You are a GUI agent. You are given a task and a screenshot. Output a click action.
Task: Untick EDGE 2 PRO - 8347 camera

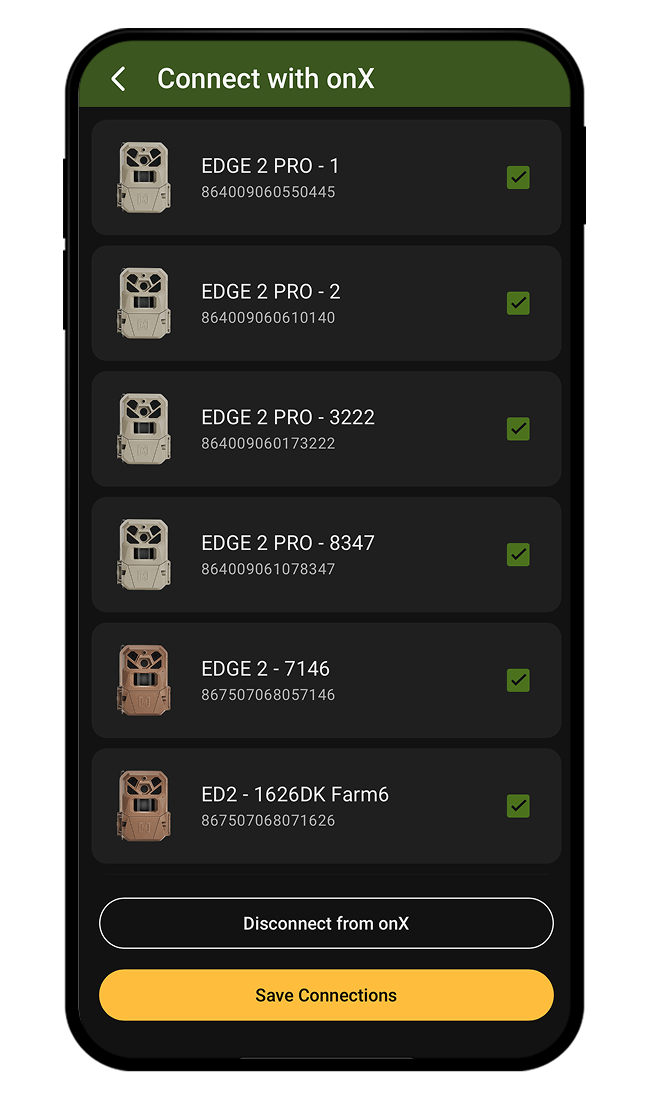click(518, 555)
